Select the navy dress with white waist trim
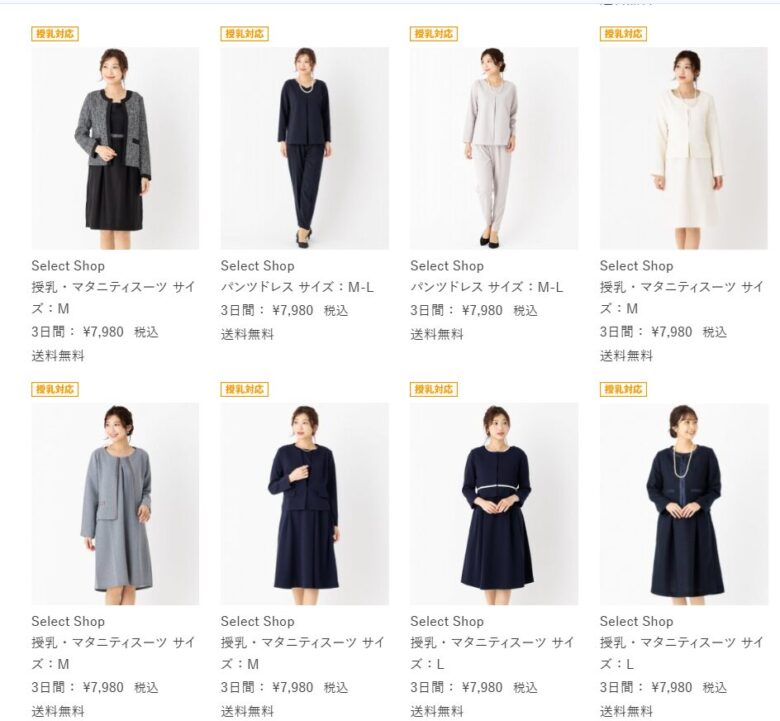 click(493, 503)
